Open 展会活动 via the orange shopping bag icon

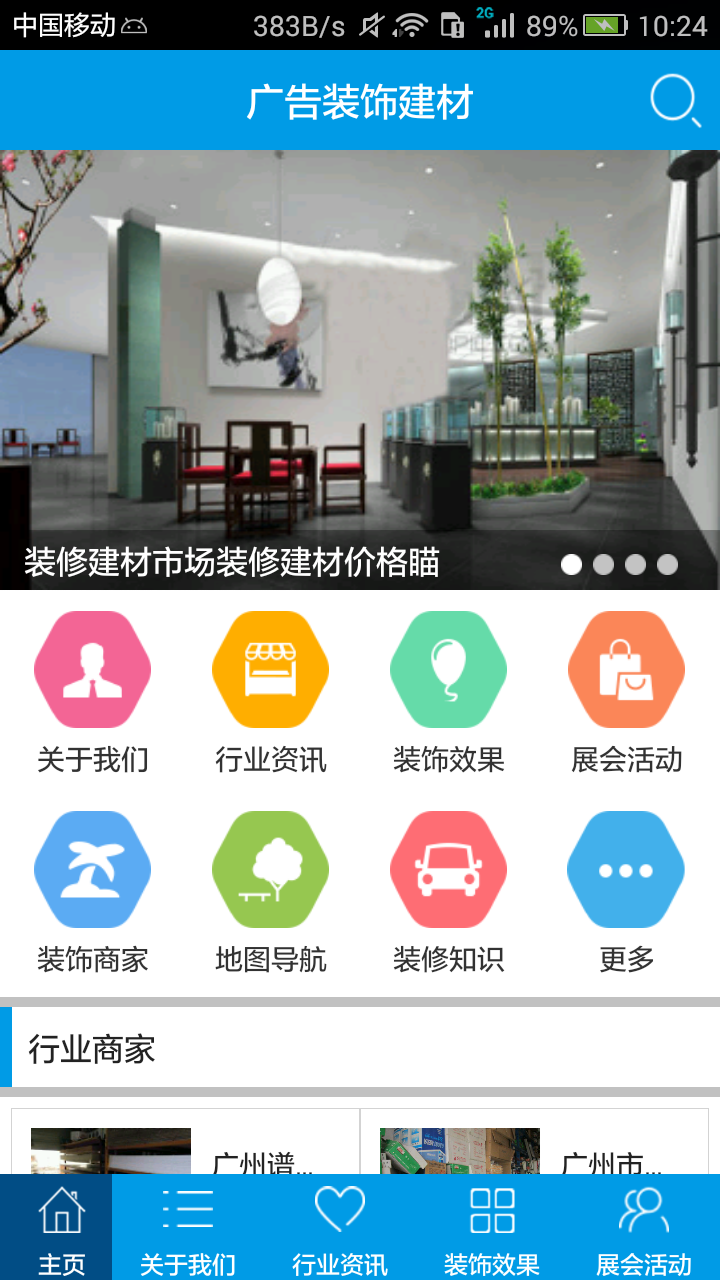click(626, 669)
